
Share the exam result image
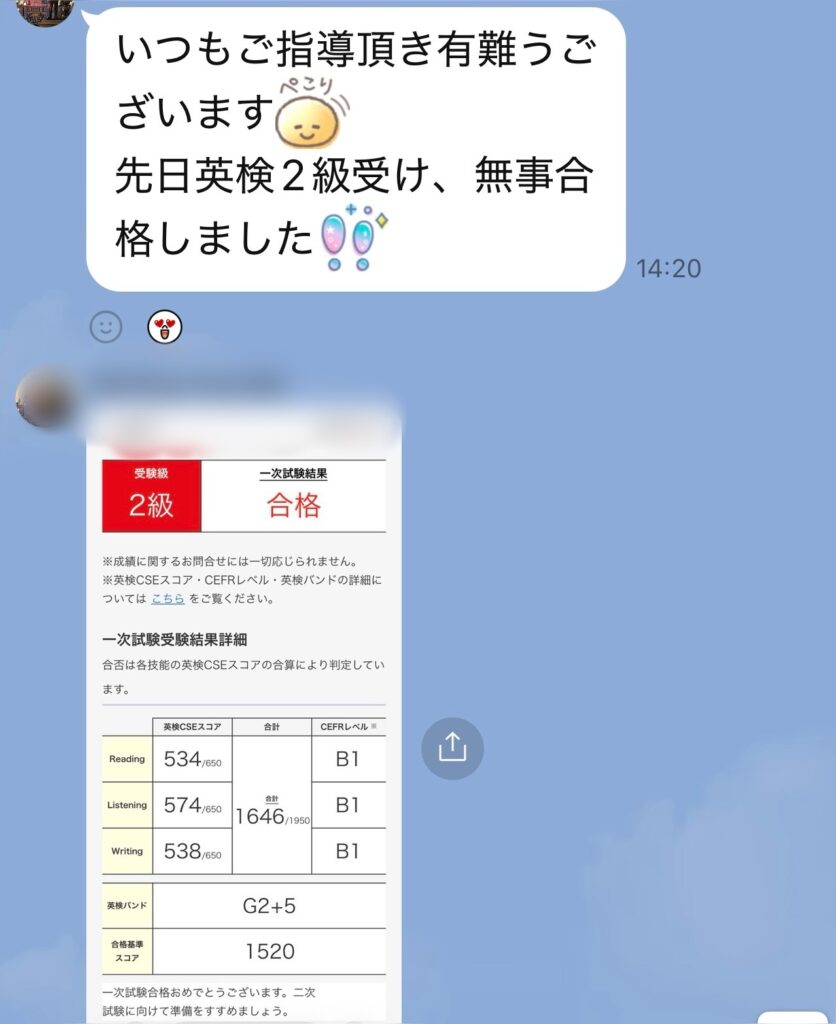coord(452,747)
